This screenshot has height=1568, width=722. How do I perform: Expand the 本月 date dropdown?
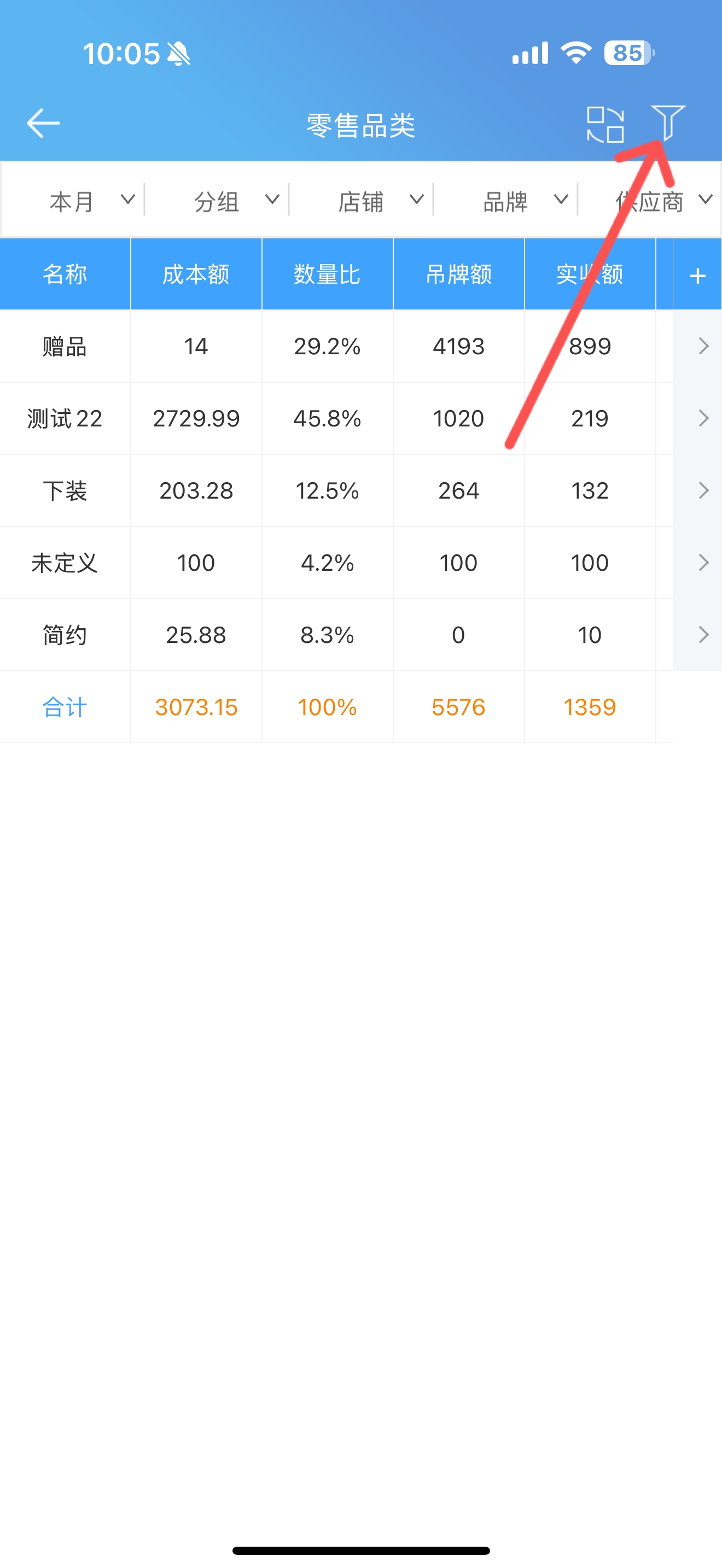(x=91, y=200)
